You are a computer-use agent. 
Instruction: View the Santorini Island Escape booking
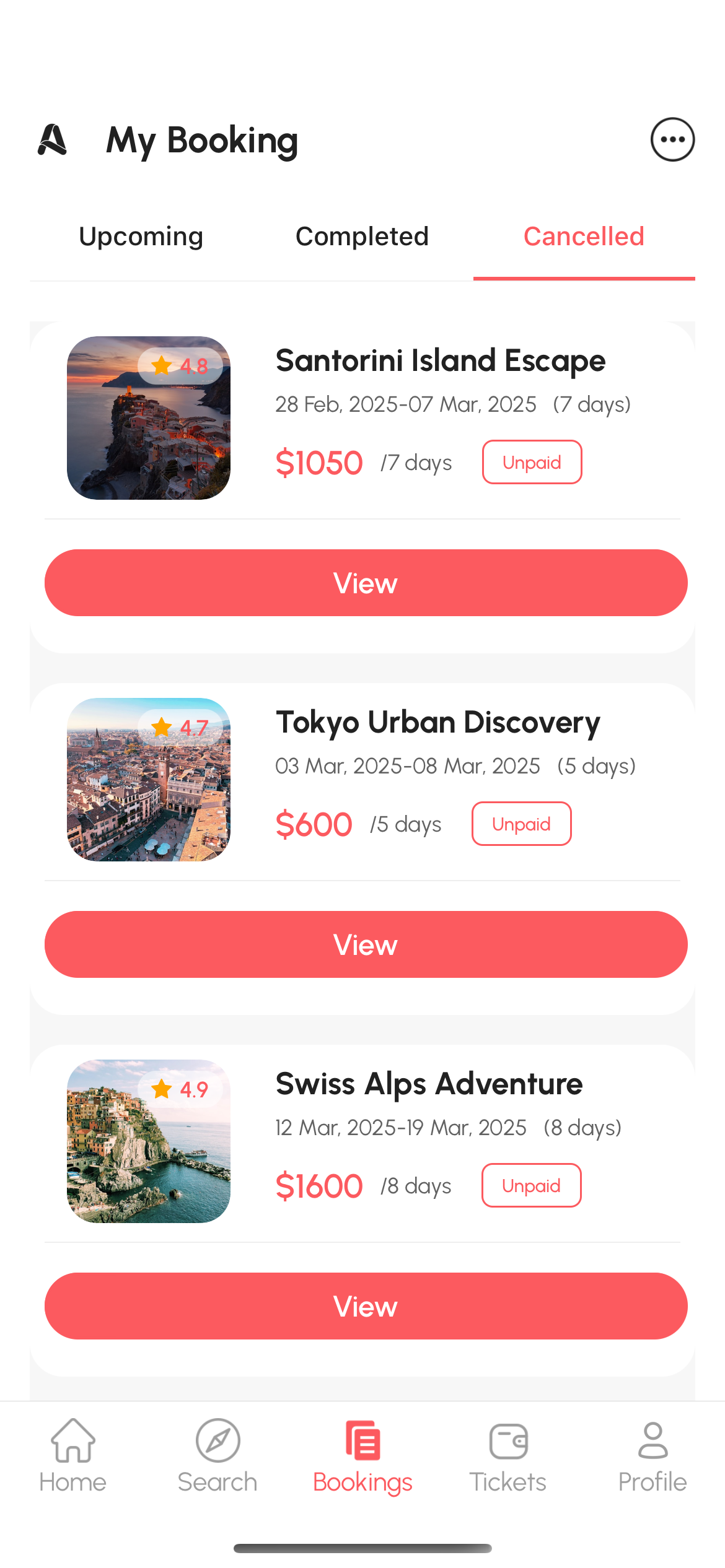coord(366,583)
